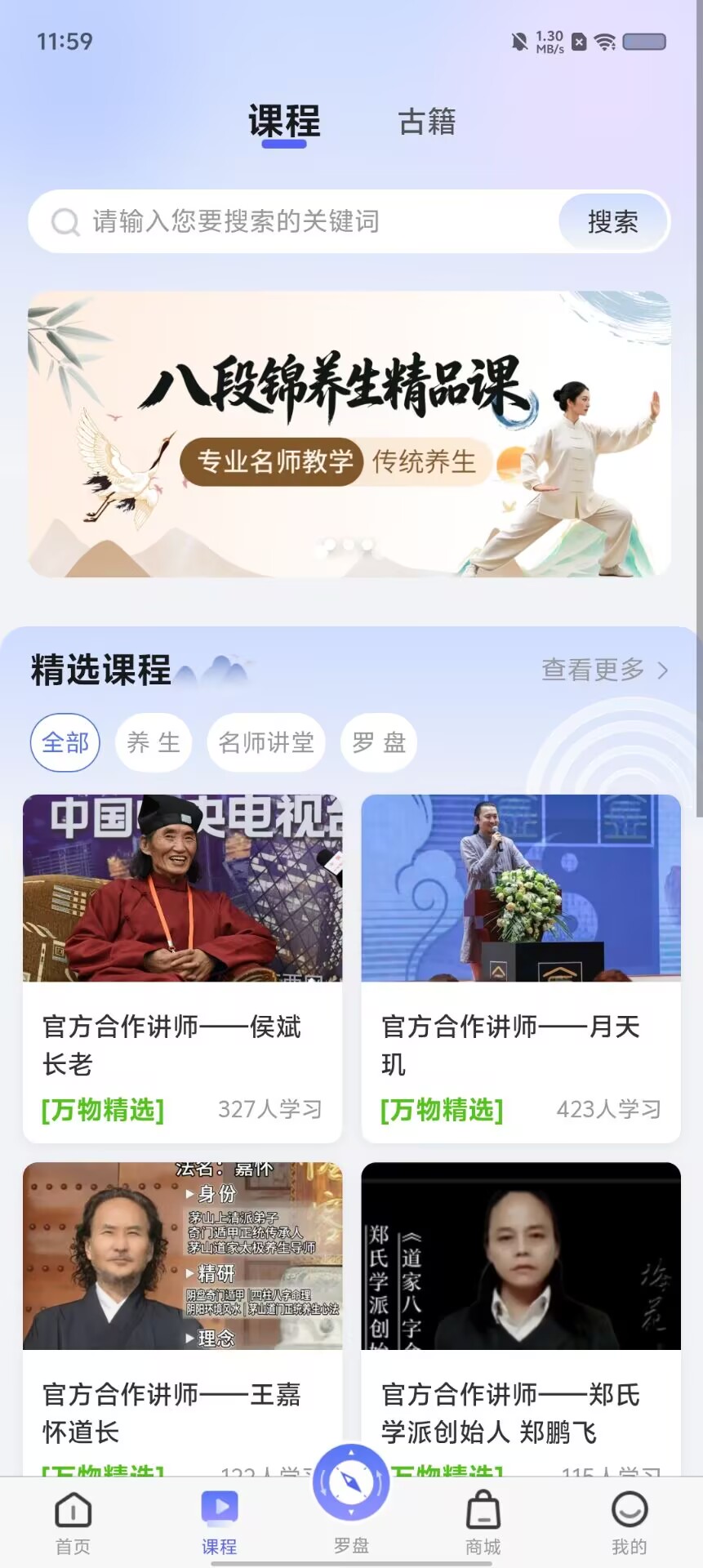Filter courses by 养生
Image resolution: width=703 pixels, height=1568 pixels.
[154, 742]
